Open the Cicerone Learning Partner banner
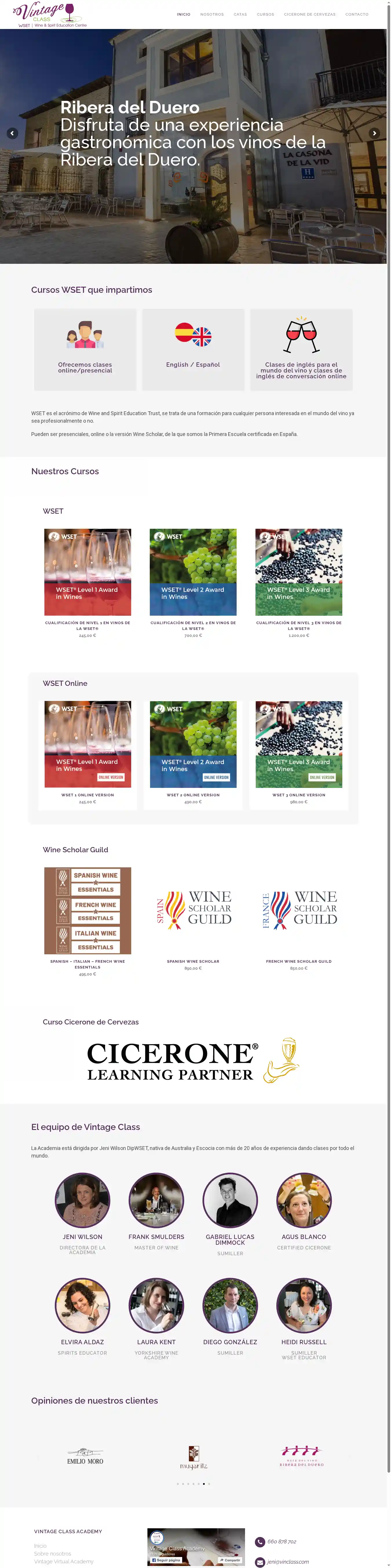Viewport: 391px width, 1568px height. pyautogui.click(x=193, y=1062)
